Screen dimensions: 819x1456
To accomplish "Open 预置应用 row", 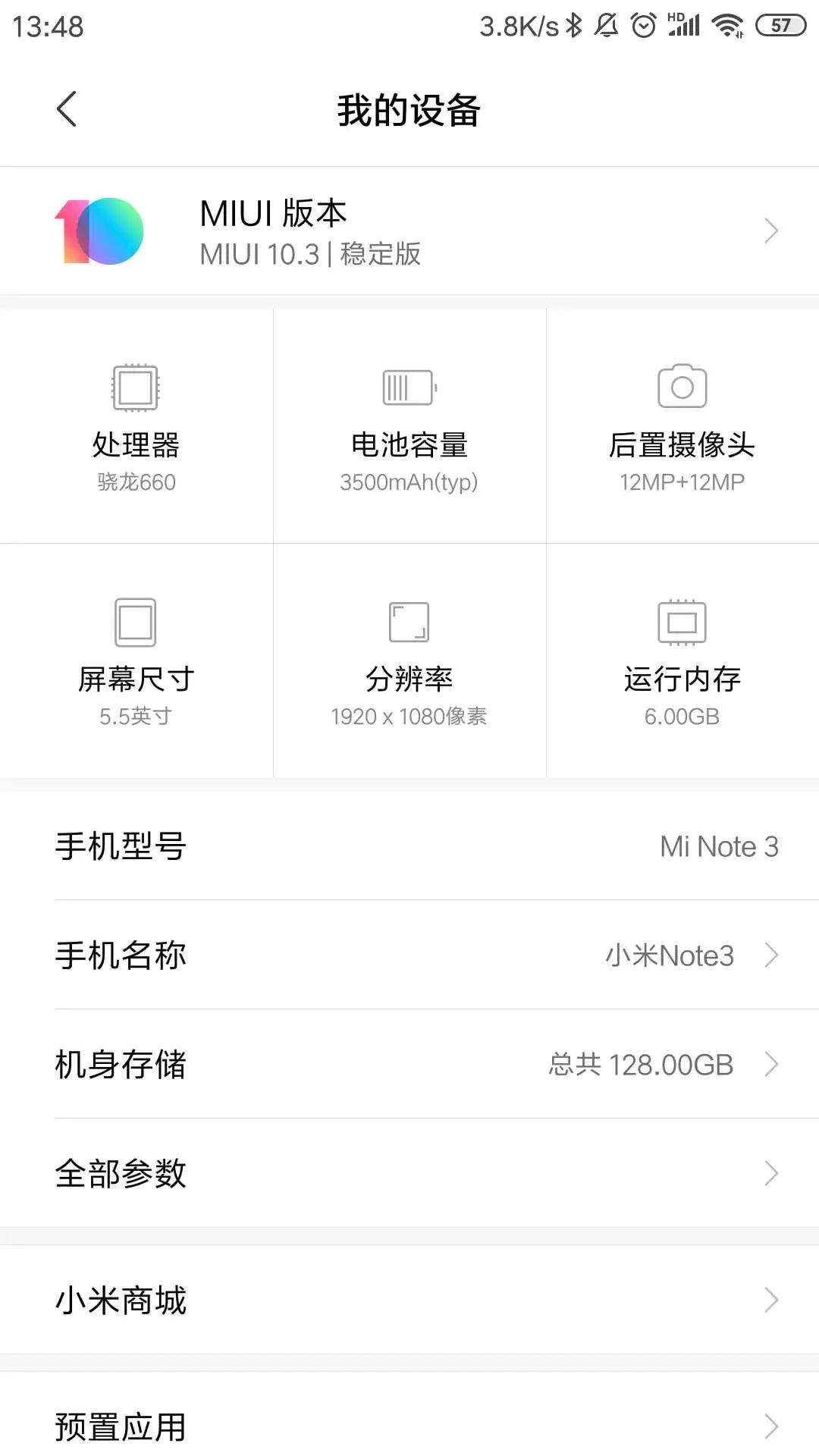I will [x=409, y=1426].
